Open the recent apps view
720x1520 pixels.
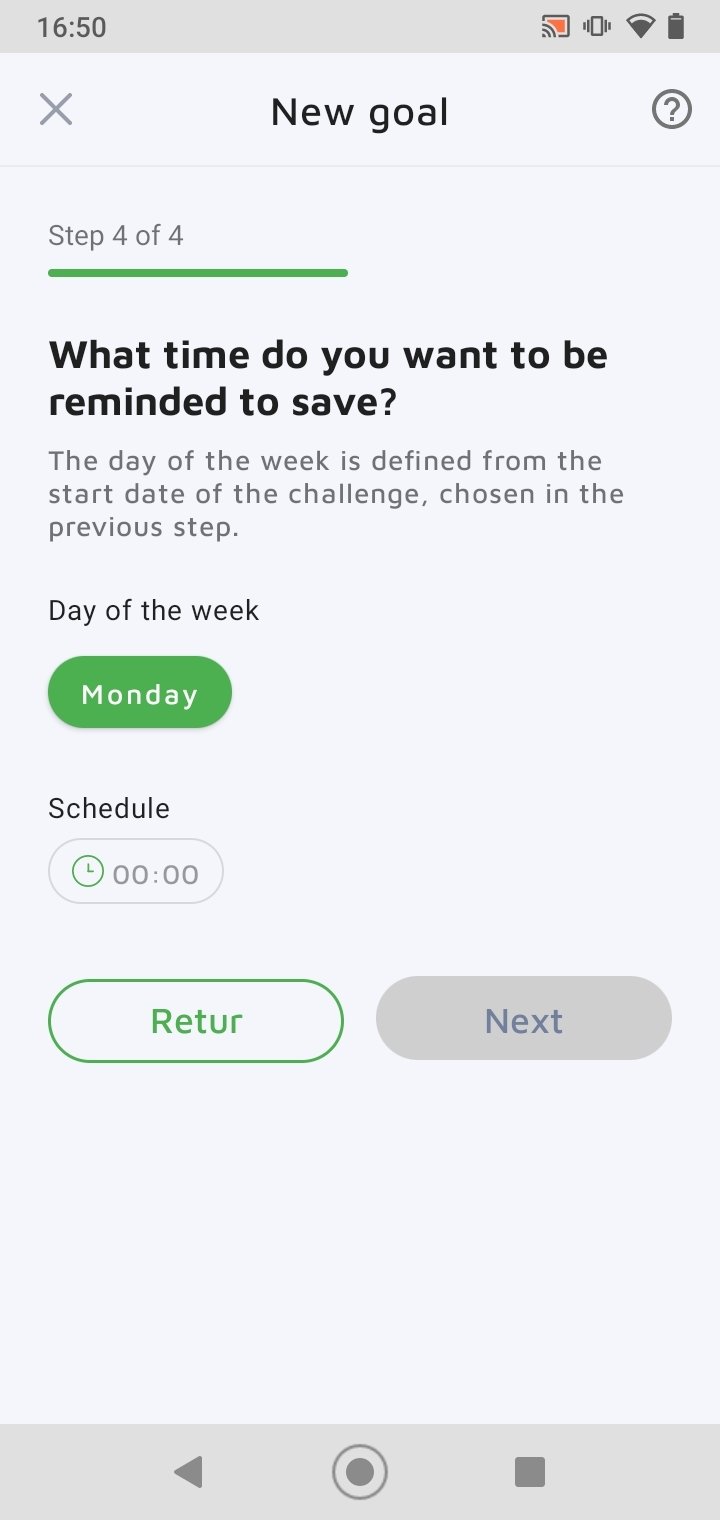(530, 1472)
